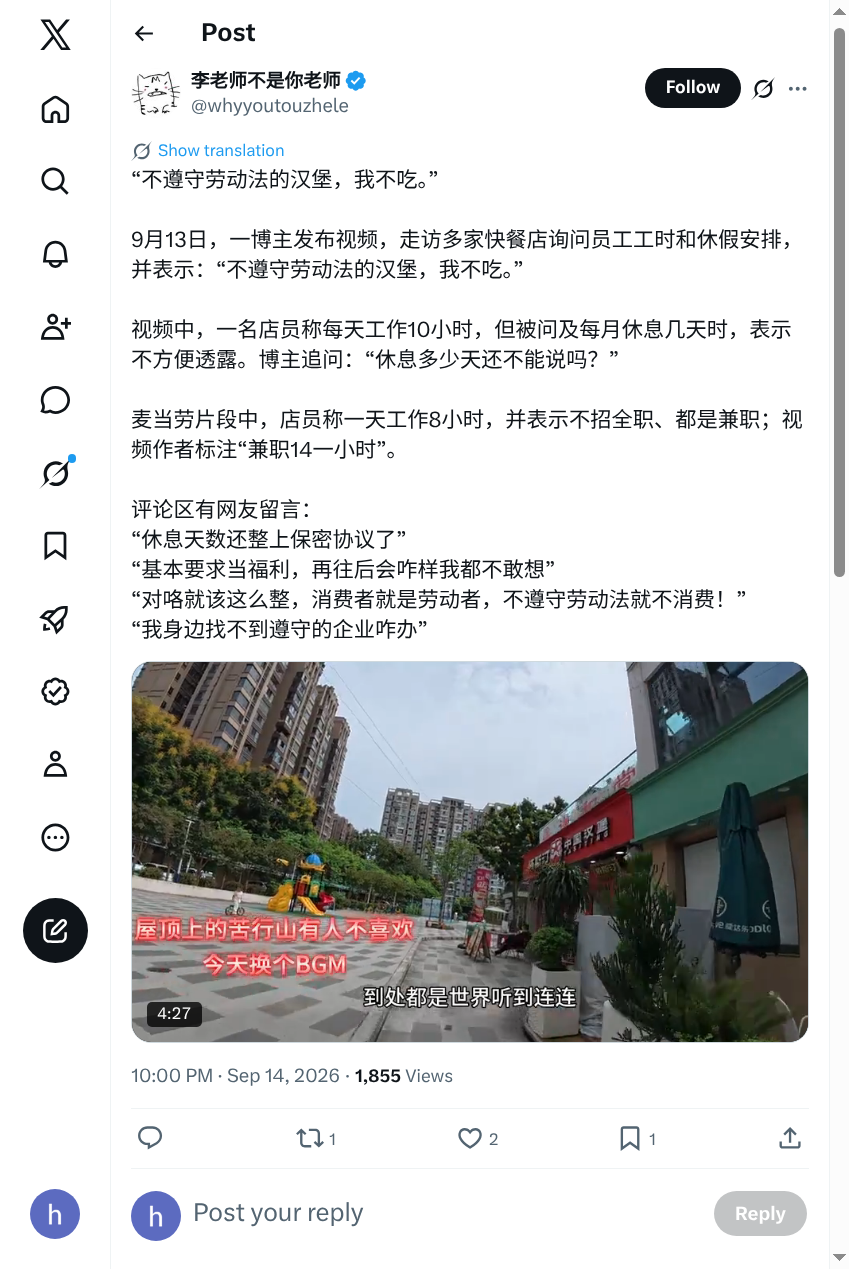Repost this post
849x1269 pixels.
[x=316, y=1138]
